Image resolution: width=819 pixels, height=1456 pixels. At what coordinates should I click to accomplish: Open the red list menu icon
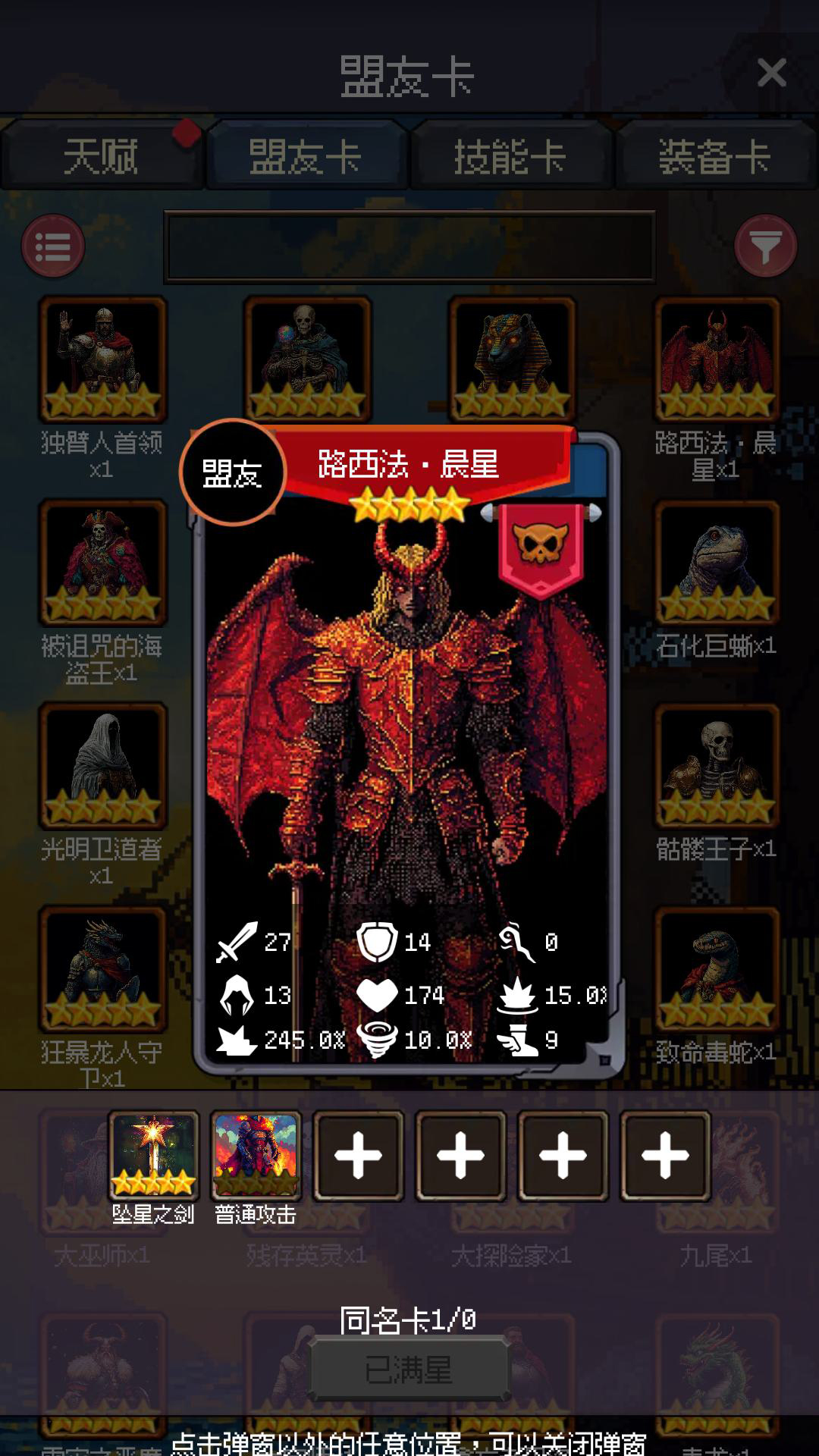[x=53, y=246]
